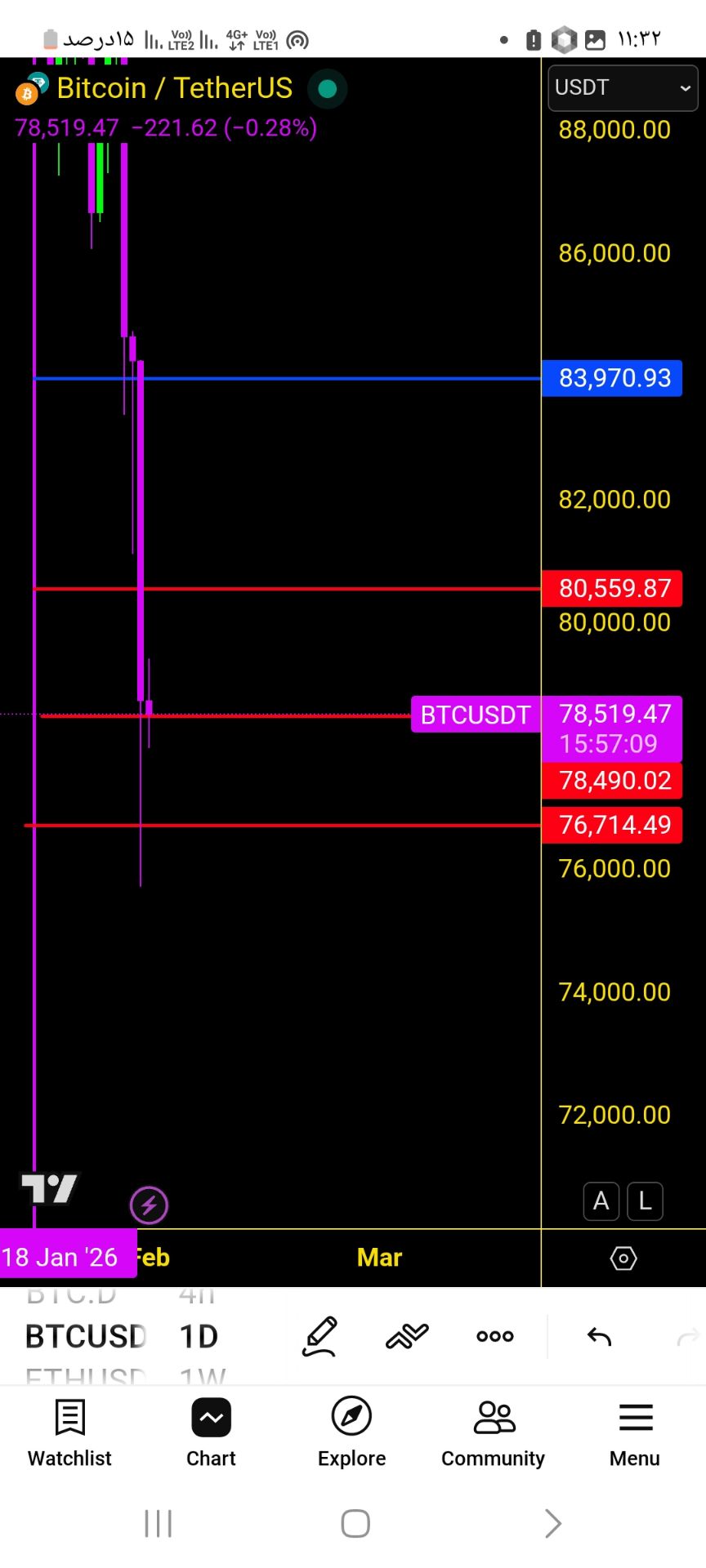Tap the system home button
The height and width of the screenshot is (1568, 706).
coord(355,1524)
